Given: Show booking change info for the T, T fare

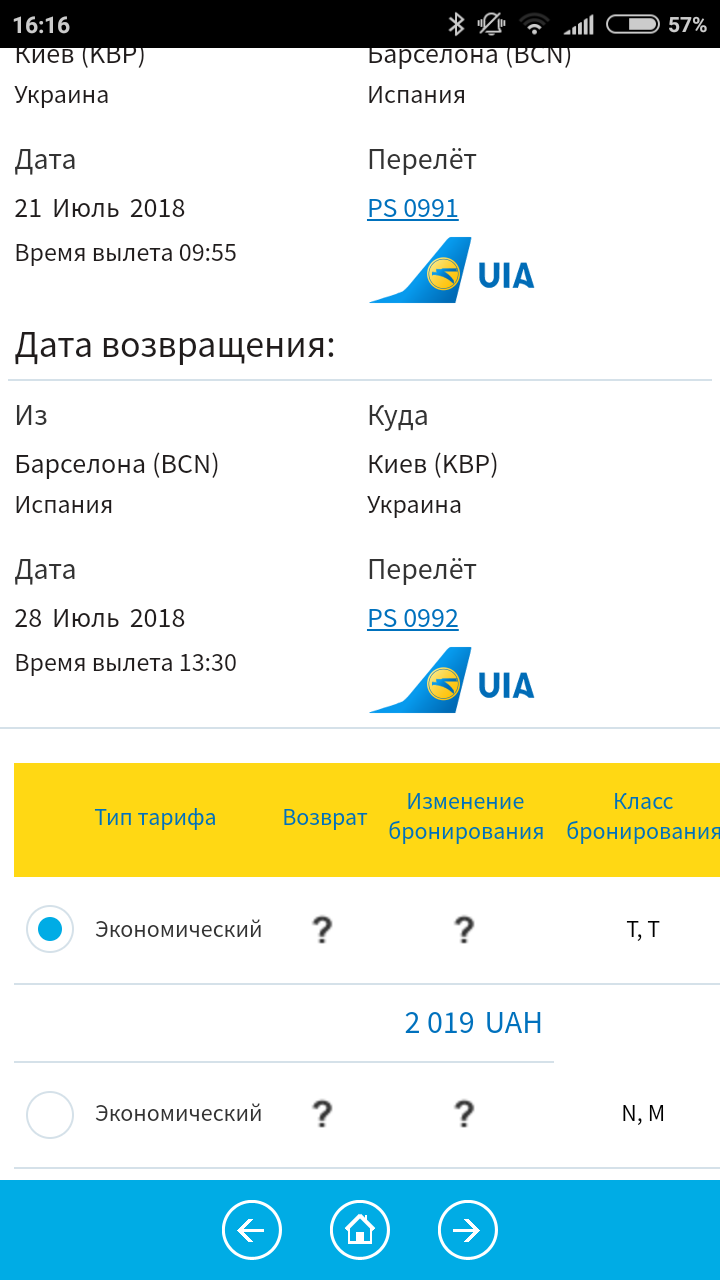Looking at the screenshot, I should (464, 930).
